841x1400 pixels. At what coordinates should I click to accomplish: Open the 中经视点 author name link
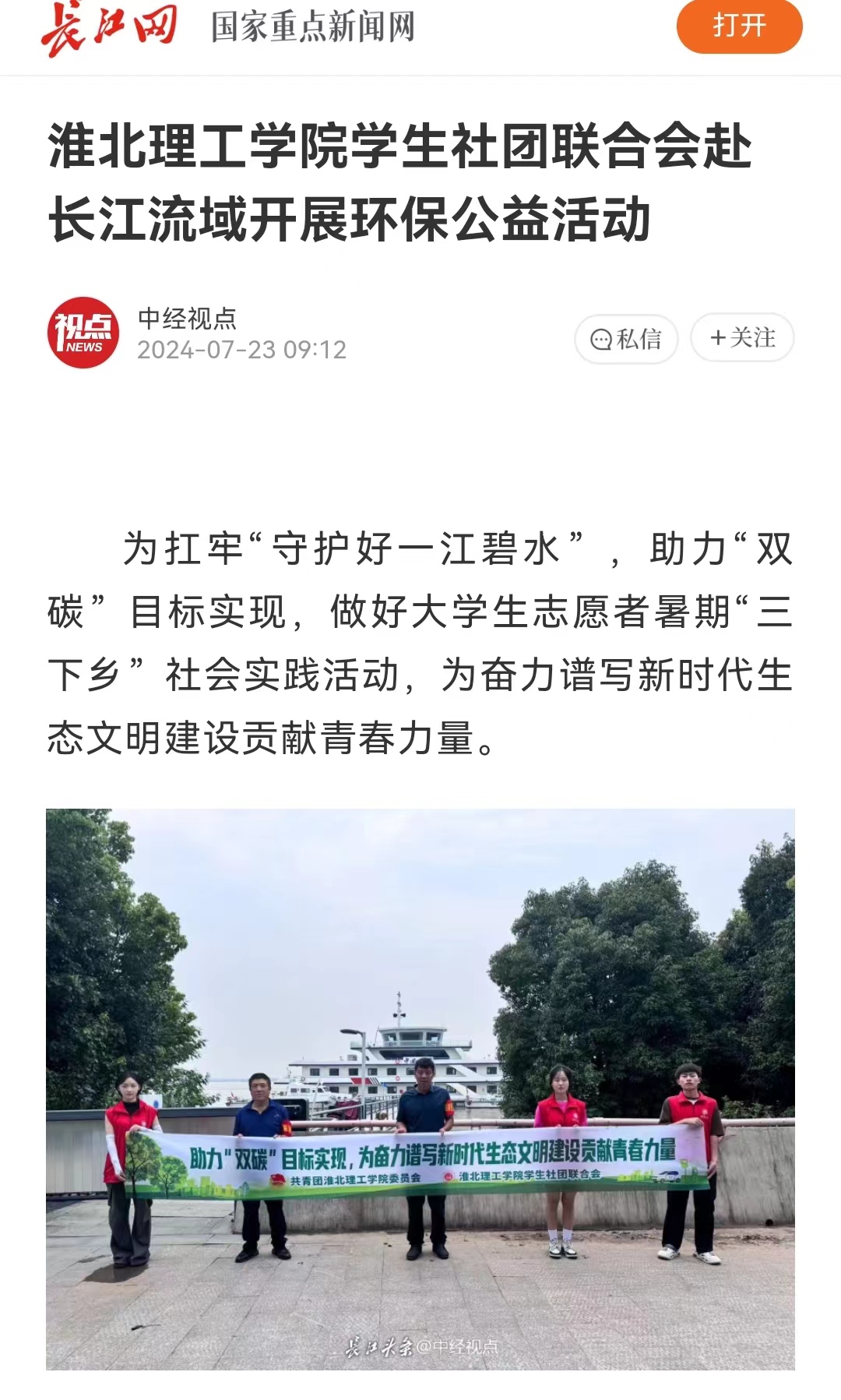pyautogui.click(x=187, y=318)
